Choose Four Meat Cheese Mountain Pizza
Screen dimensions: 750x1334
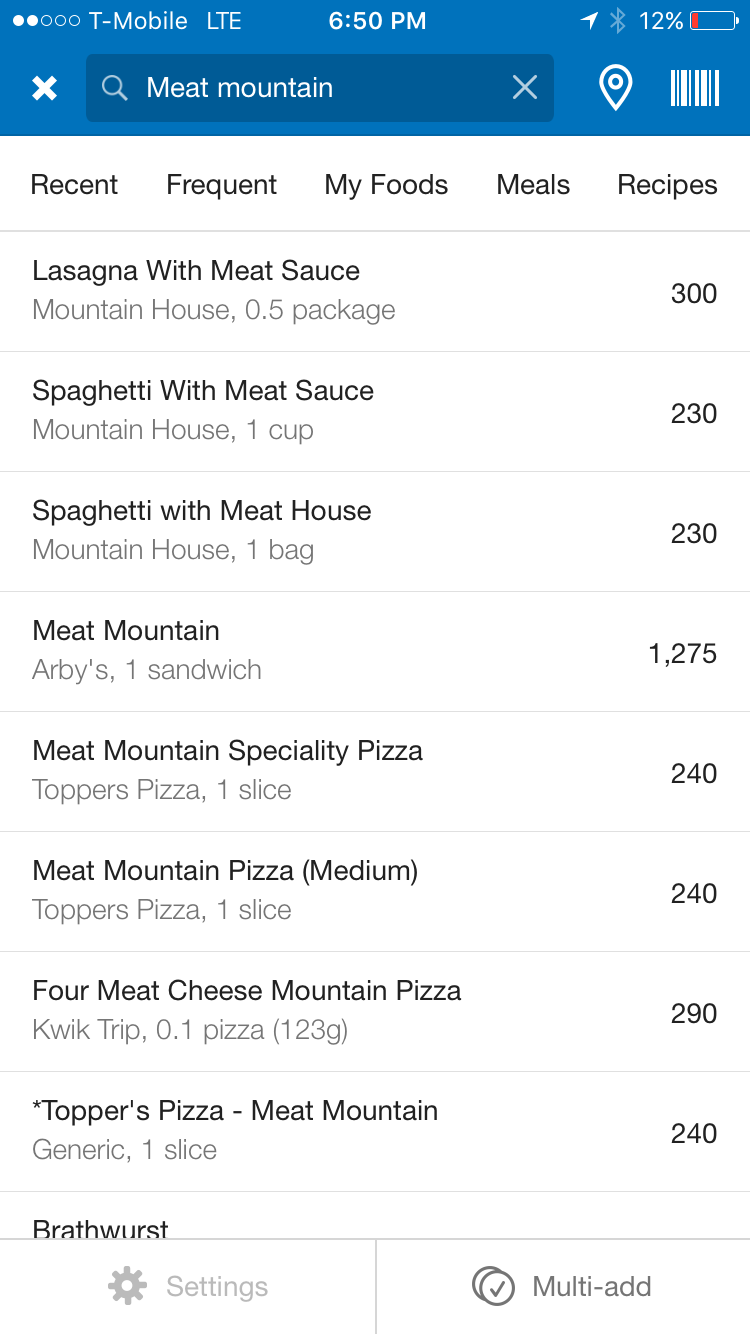(375, 1012)
